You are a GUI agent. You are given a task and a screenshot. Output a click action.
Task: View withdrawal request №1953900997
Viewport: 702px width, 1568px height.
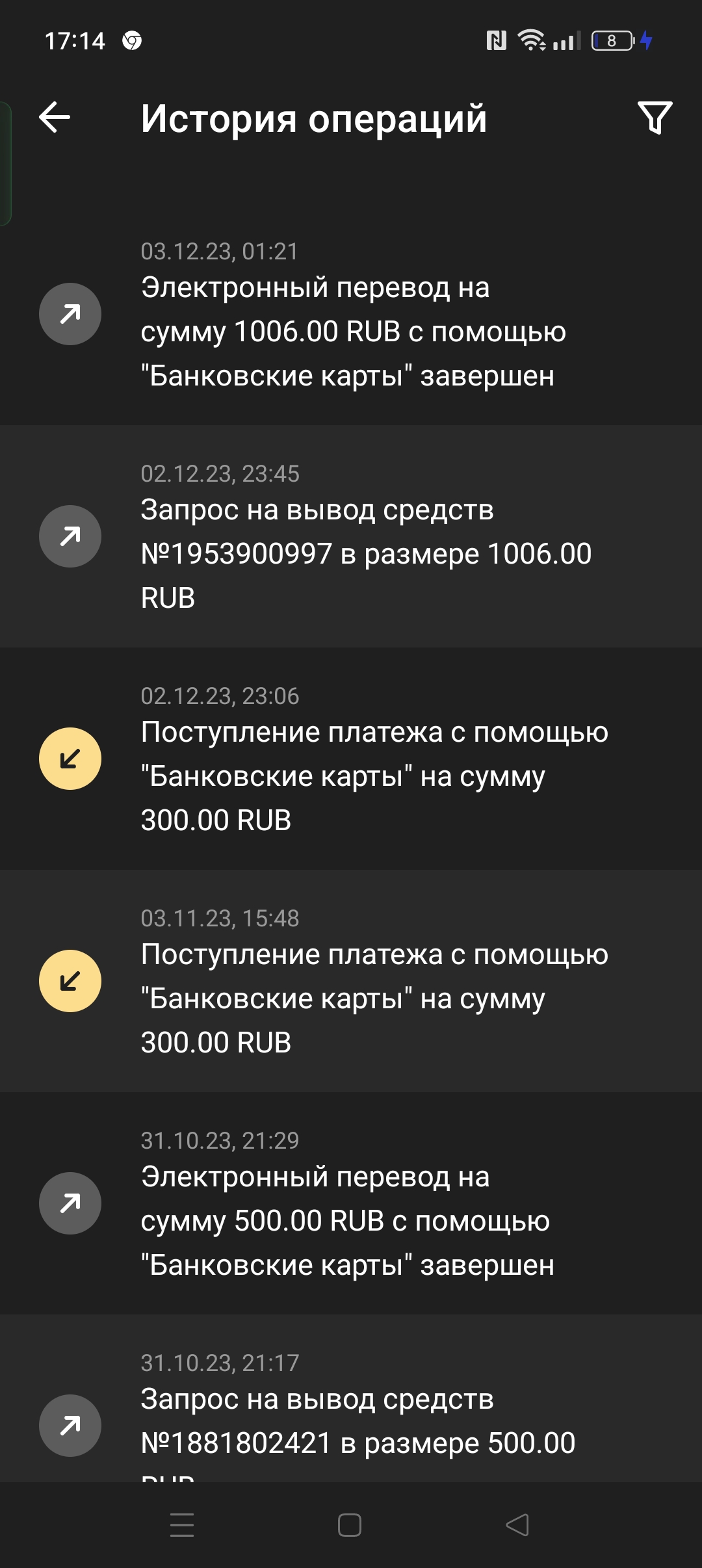[x=351, y=536]
